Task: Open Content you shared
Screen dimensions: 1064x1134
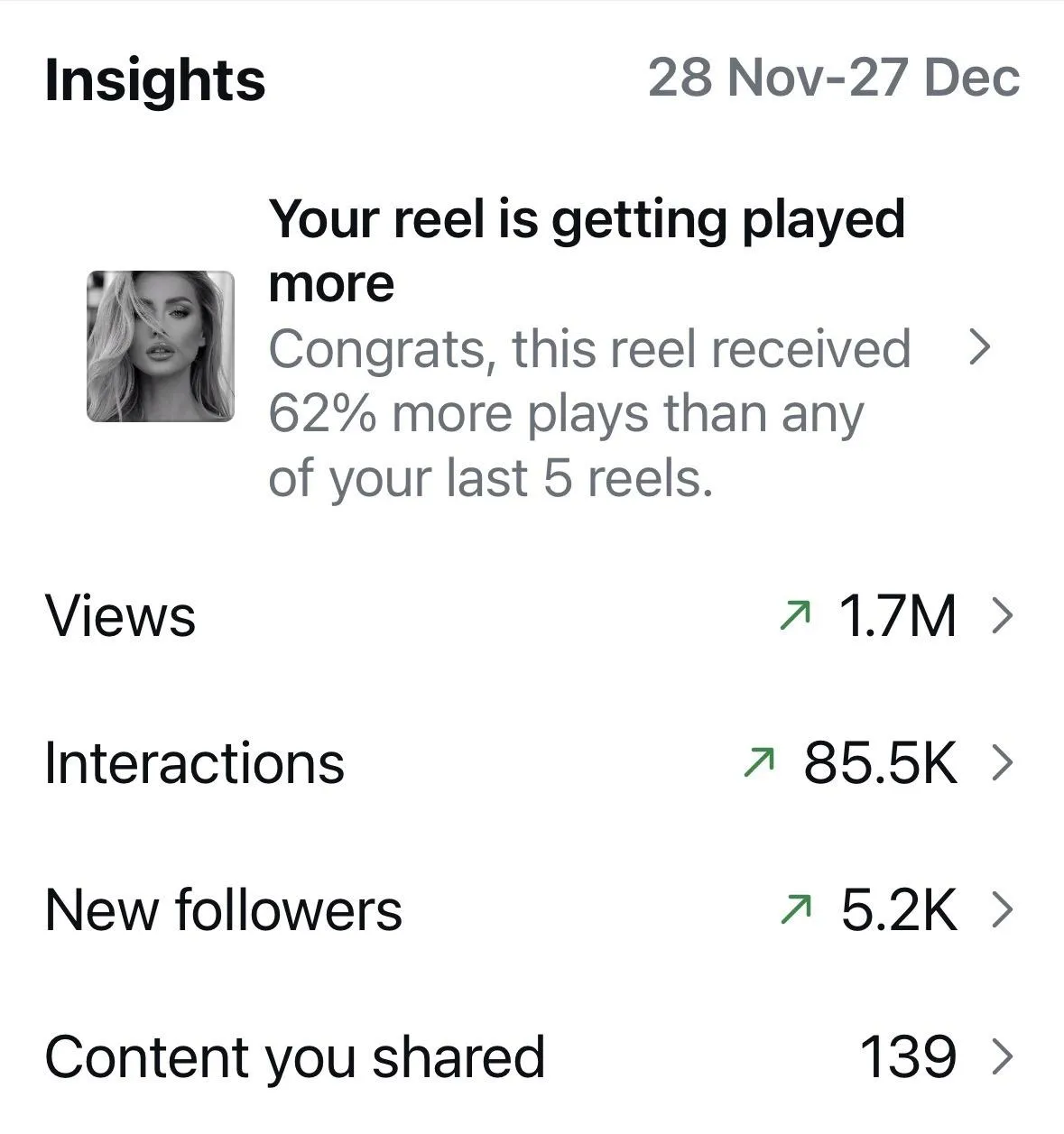Action: pyautogui.click(x=532, y=1056)
